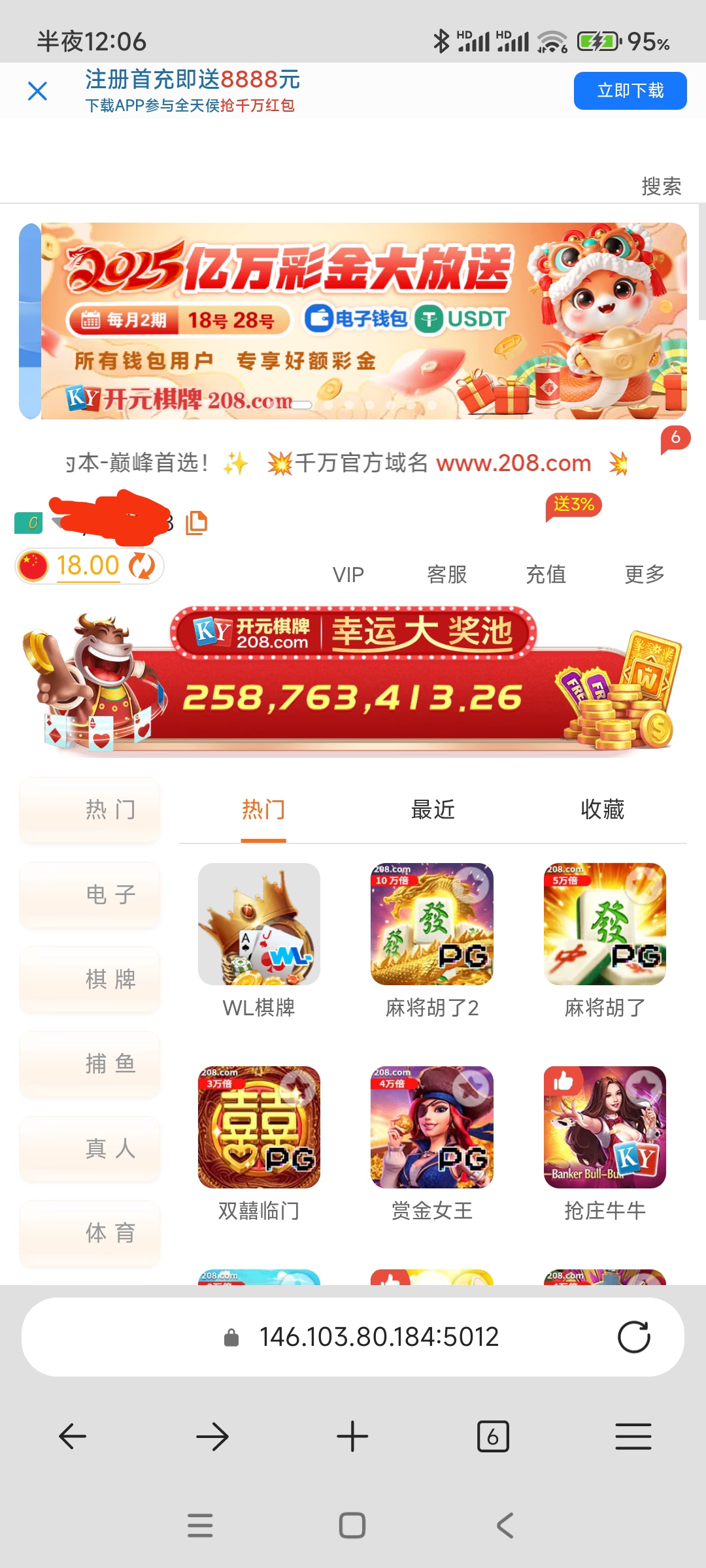Reload the page in the browser address bar

click(633, 1337)
